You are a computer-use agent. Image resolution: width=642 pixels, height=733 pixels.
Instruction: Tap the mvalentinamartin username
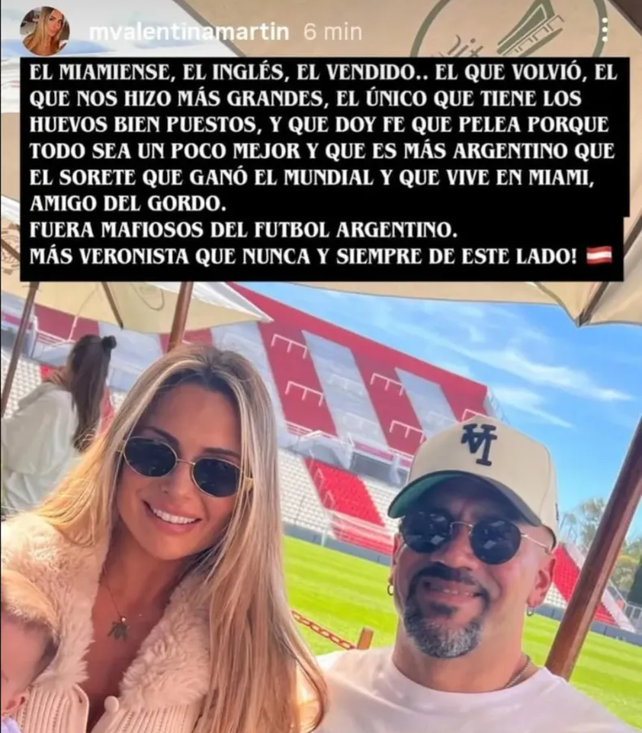pyautogui.click(x=188, y=32)
